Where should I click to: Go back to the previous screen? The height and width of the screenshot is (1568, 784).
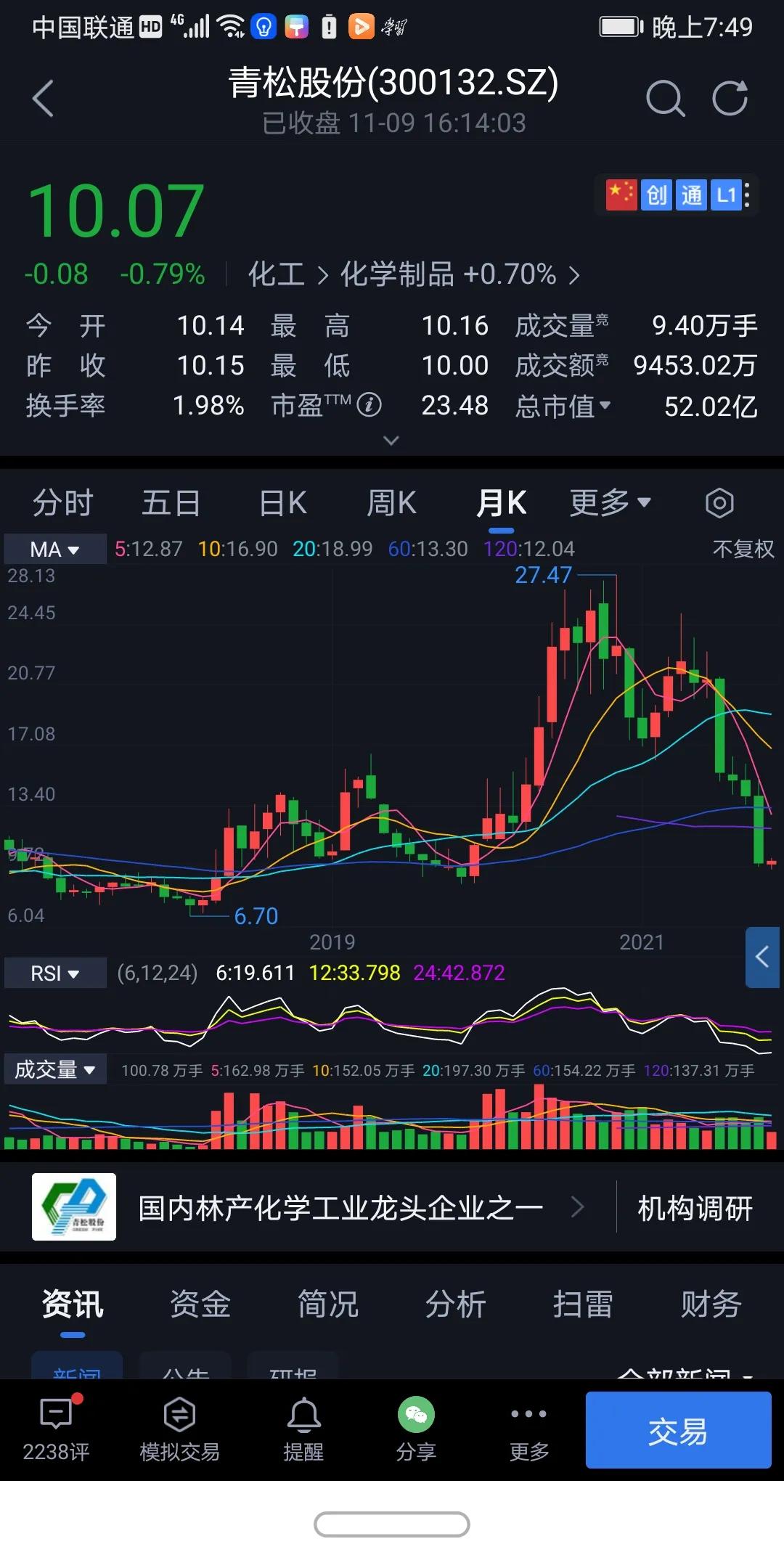coord(44,98)
